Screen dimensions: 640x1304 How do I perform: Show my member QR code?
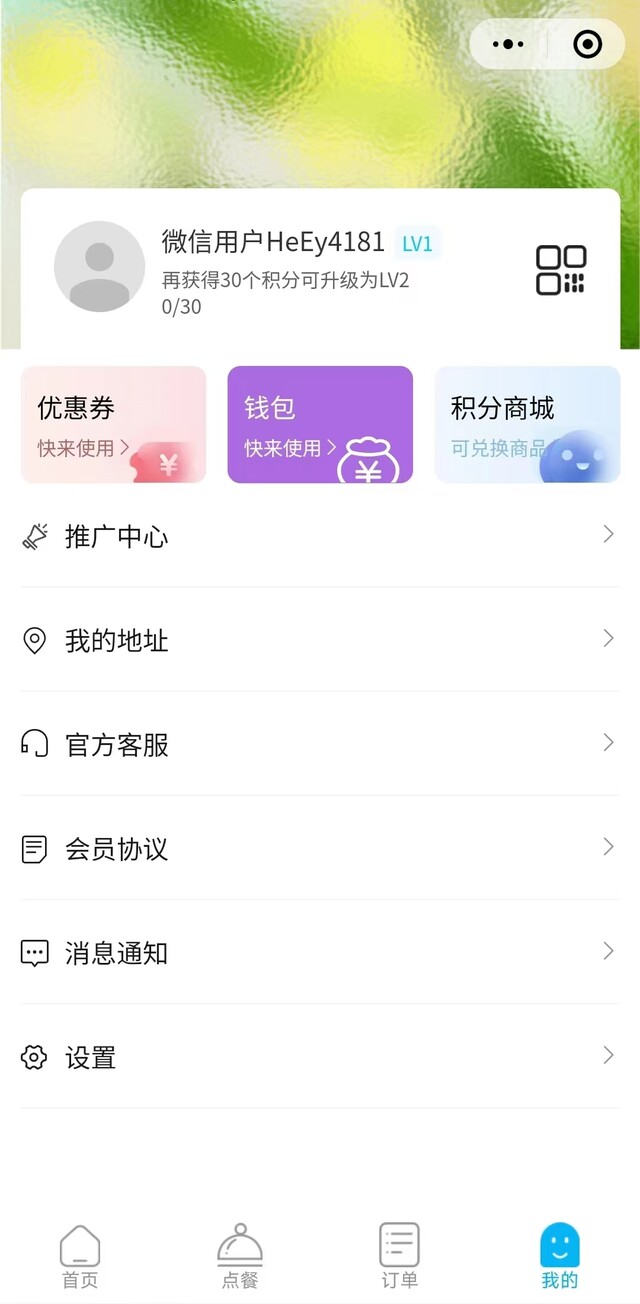[x=561, y=270]
